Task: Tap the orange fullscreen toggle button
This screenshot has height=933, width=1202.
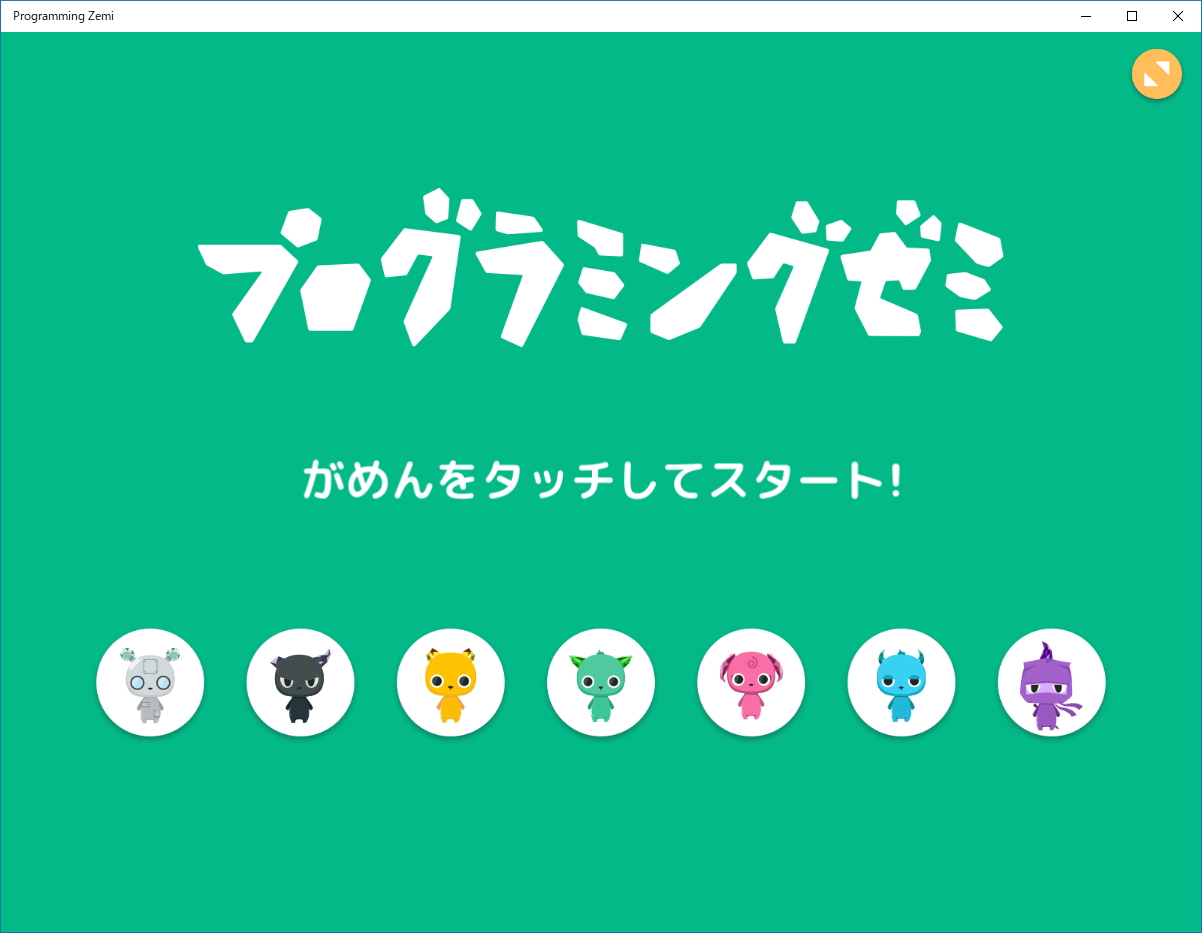Action: (x=1156, y=74)
